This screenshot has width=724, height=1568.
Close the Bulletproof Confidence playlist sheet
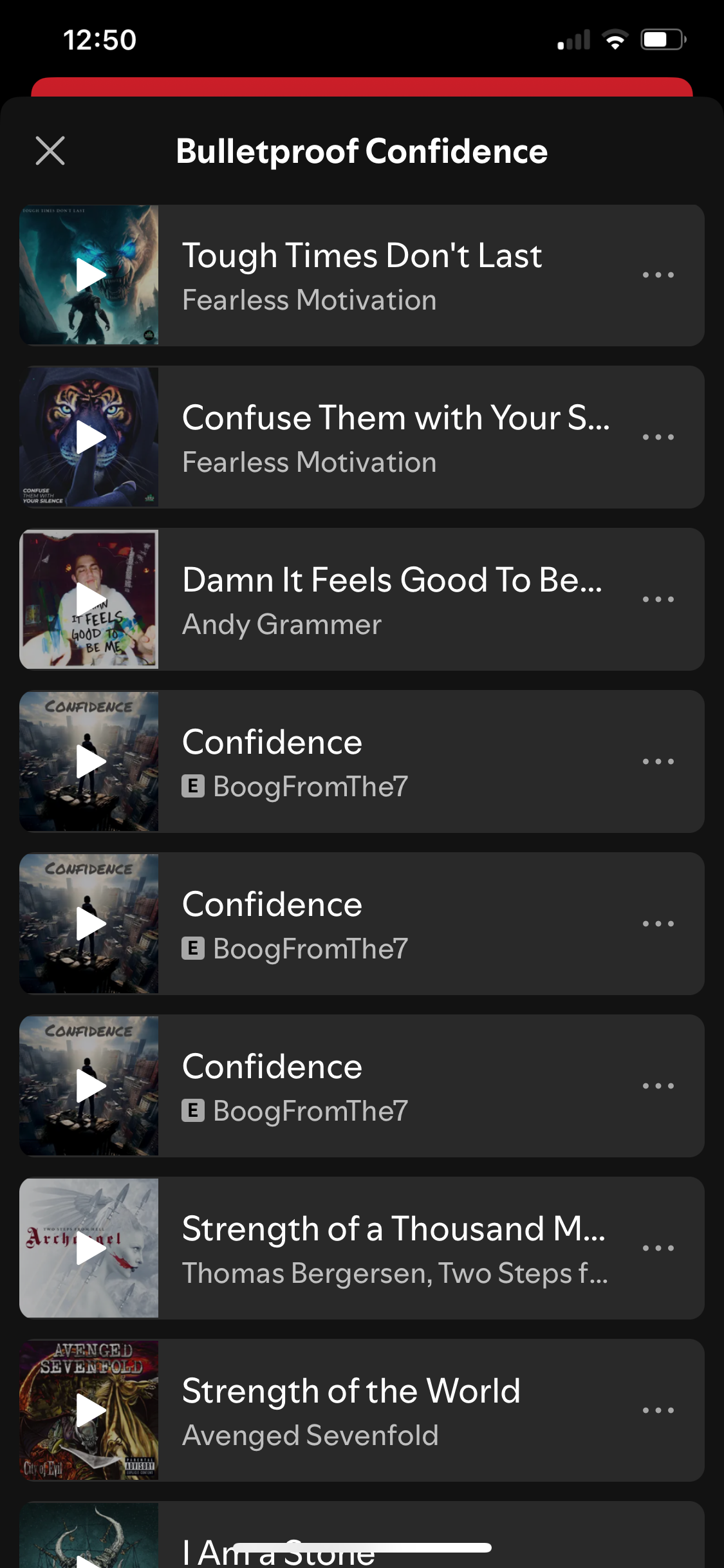[x=50, y=151]
